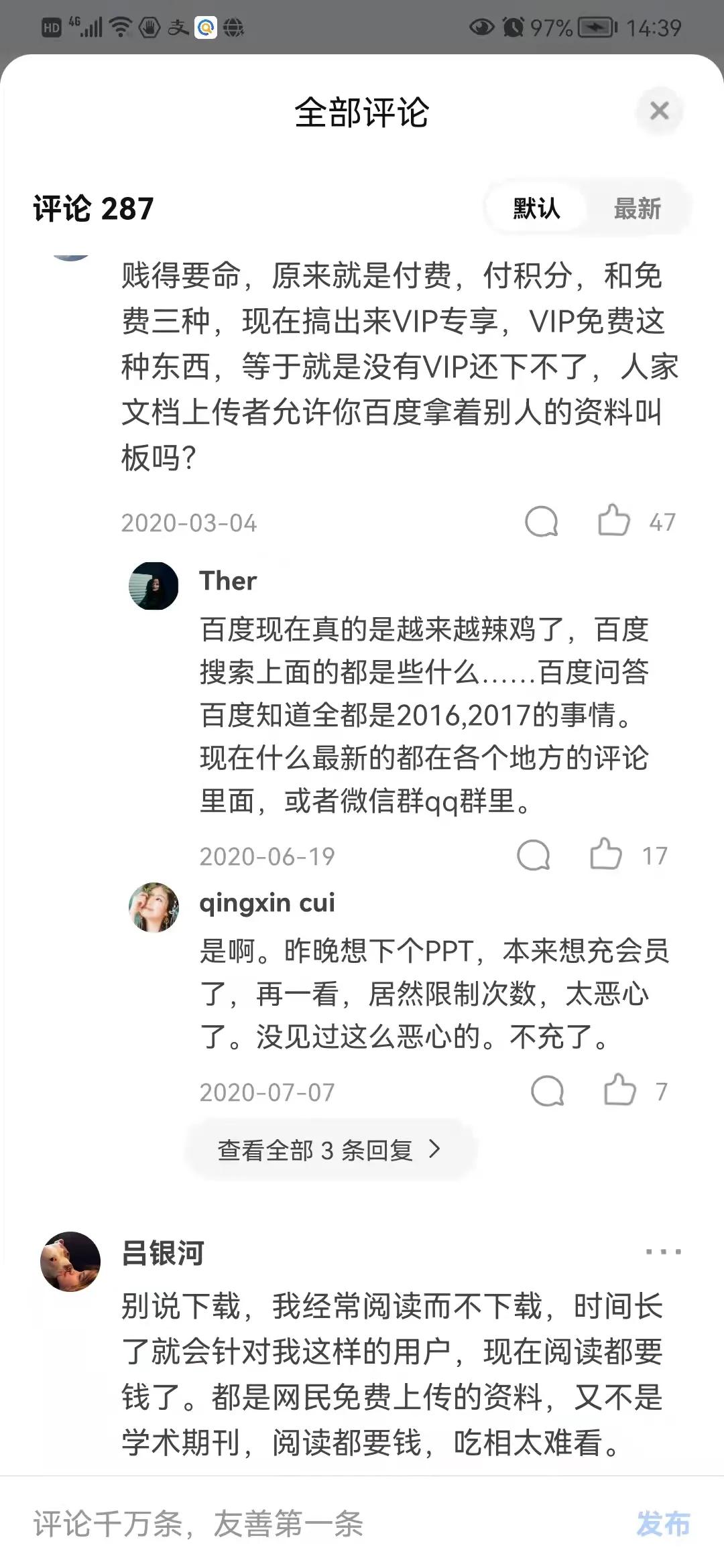Open reply bubble on qingxin cui's comment
This screenshot has height=1568, width=724.
click(x=548, y=1091)
